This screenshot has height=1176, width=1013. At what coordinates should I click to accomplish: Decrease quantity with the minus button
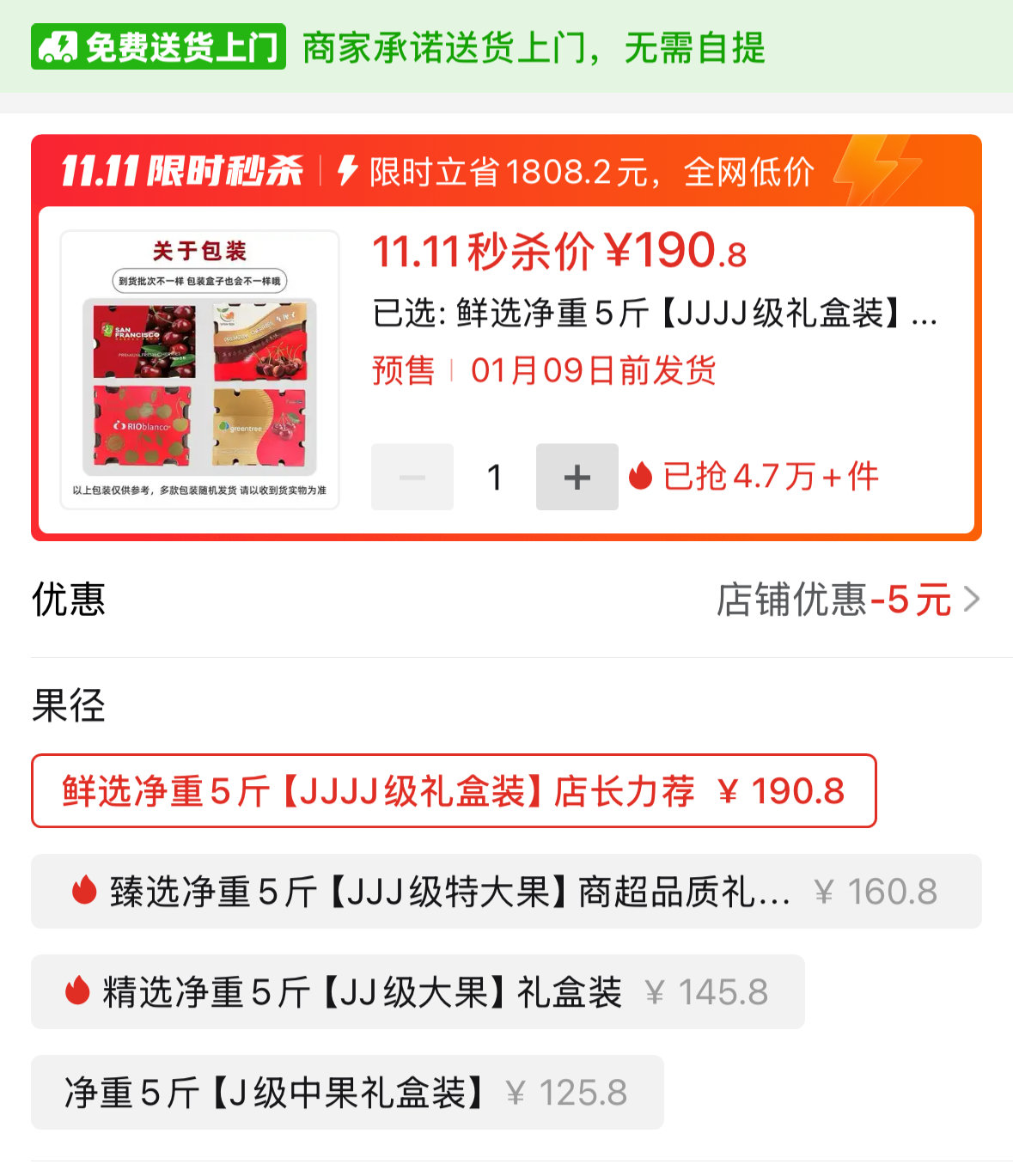[412, 477]
